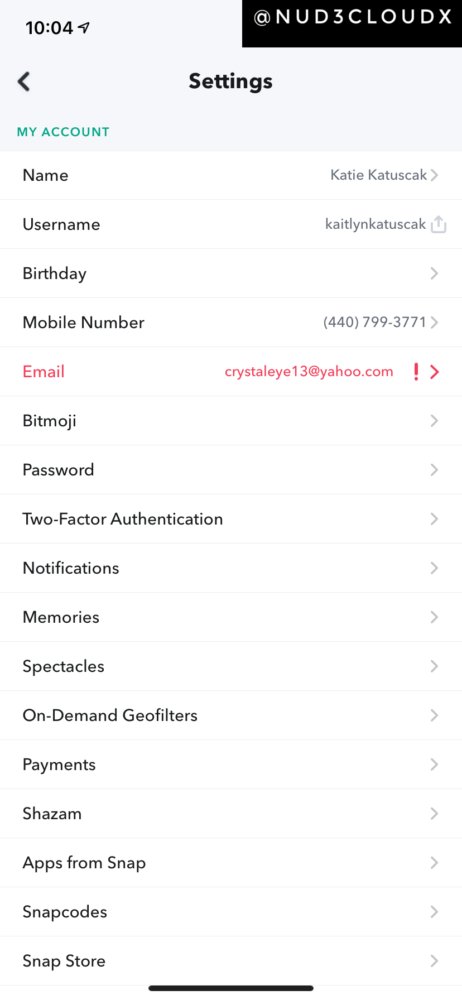The width and height of the screenshot is (462, 1000).
Task: Open Payments settings
Action: coord(231,765)
